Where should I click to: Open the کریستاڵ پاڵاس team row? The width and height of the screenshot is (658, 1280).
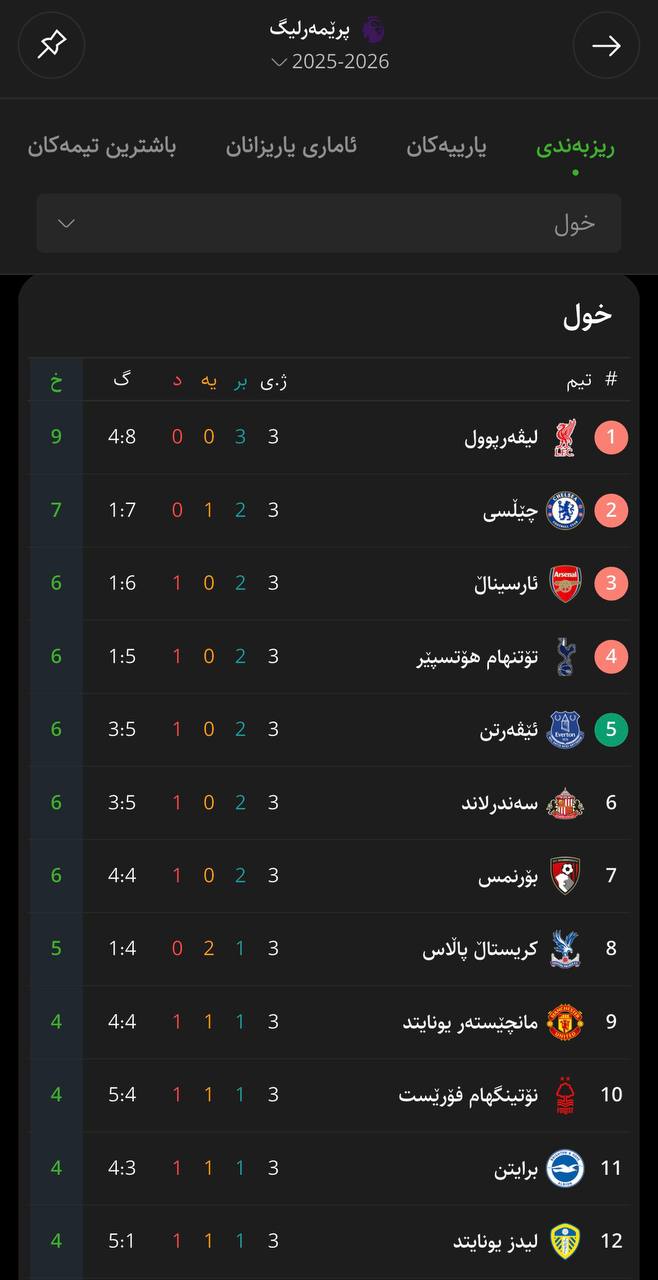click(x=330, y=948)
